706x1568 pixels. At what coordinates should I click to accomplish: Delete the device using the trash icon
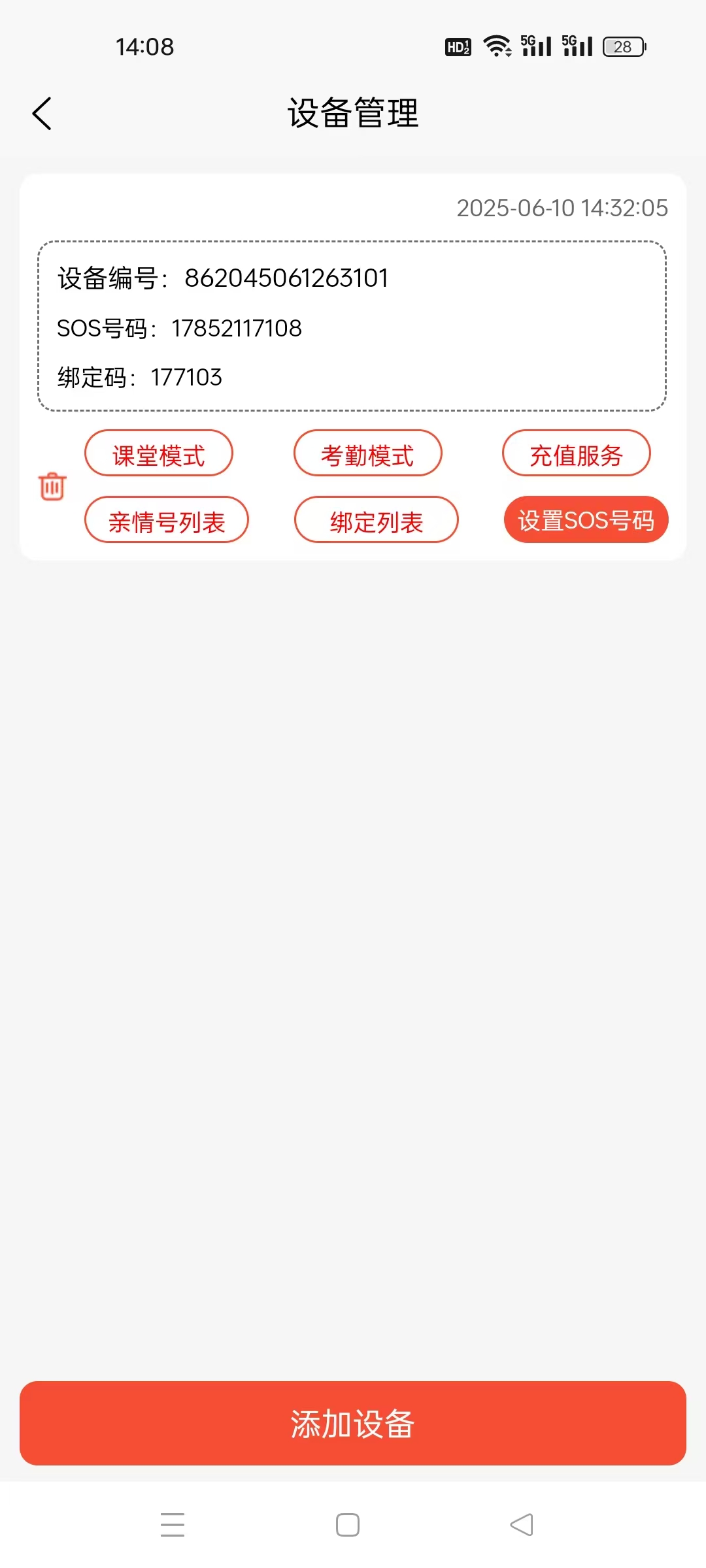point(51,486)
